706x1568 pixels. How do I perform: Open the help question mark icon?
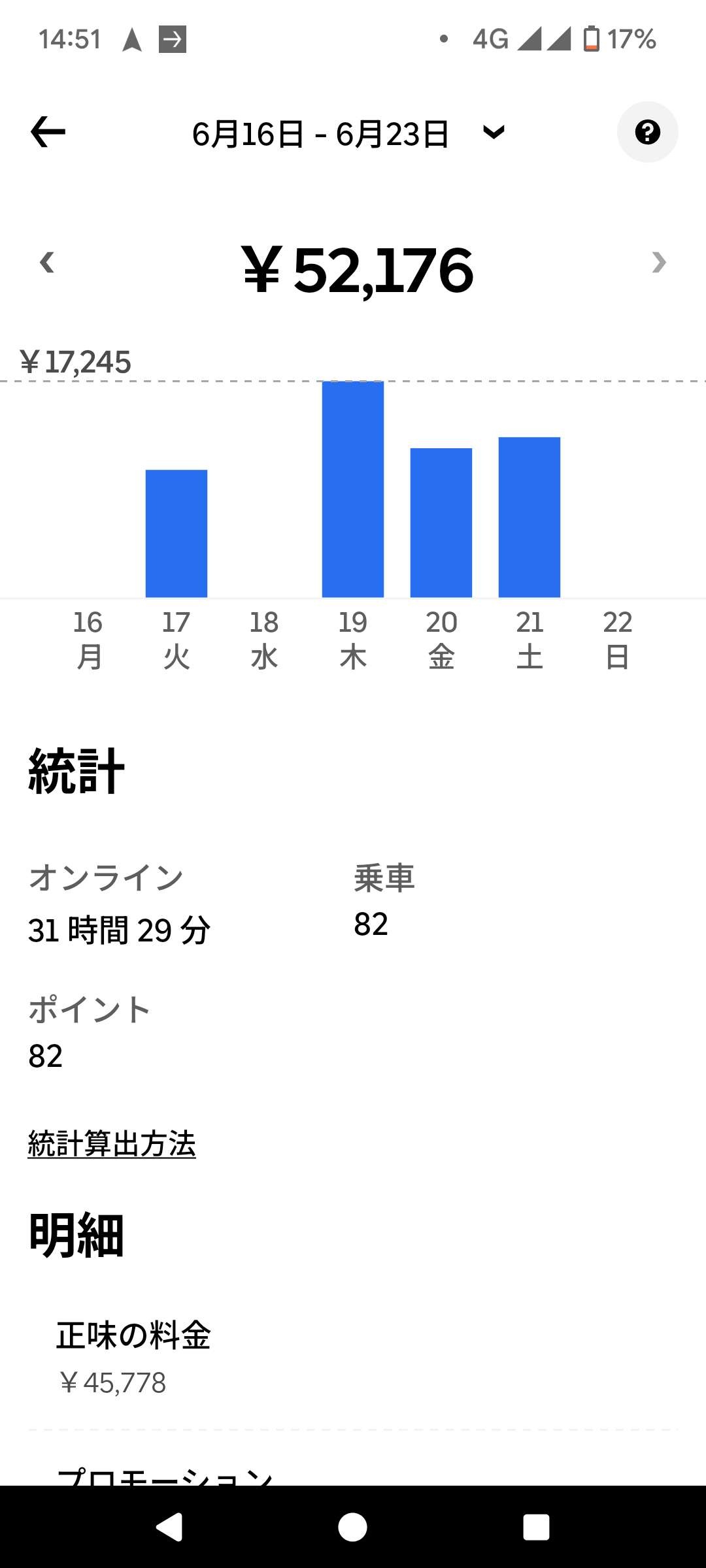[647, 133]
